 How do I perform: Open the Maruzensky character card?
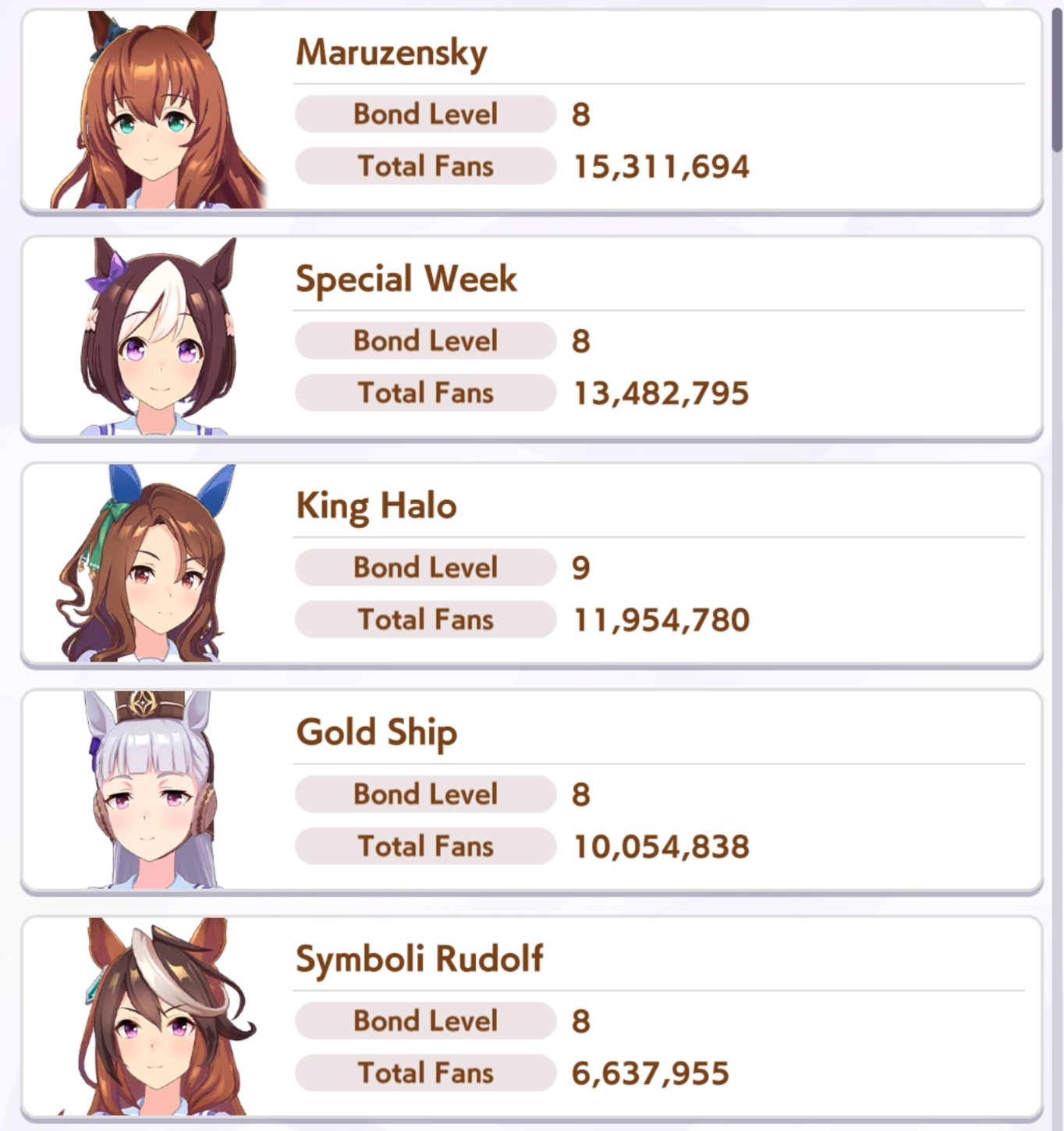pyautogui.click(x=531, y=111)
